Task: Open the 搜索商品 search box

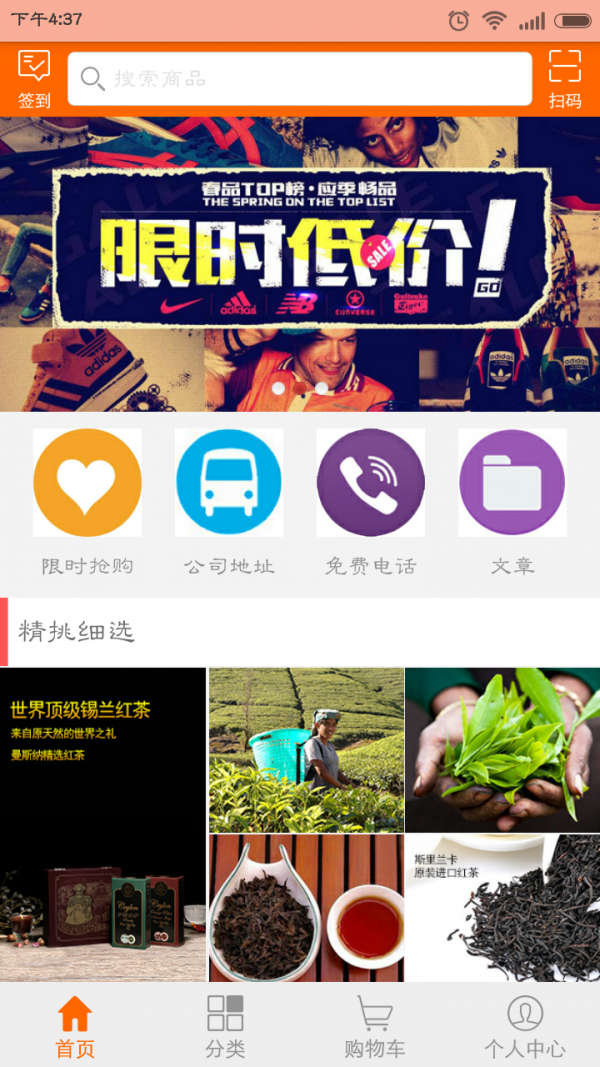Action: point(300,79)
